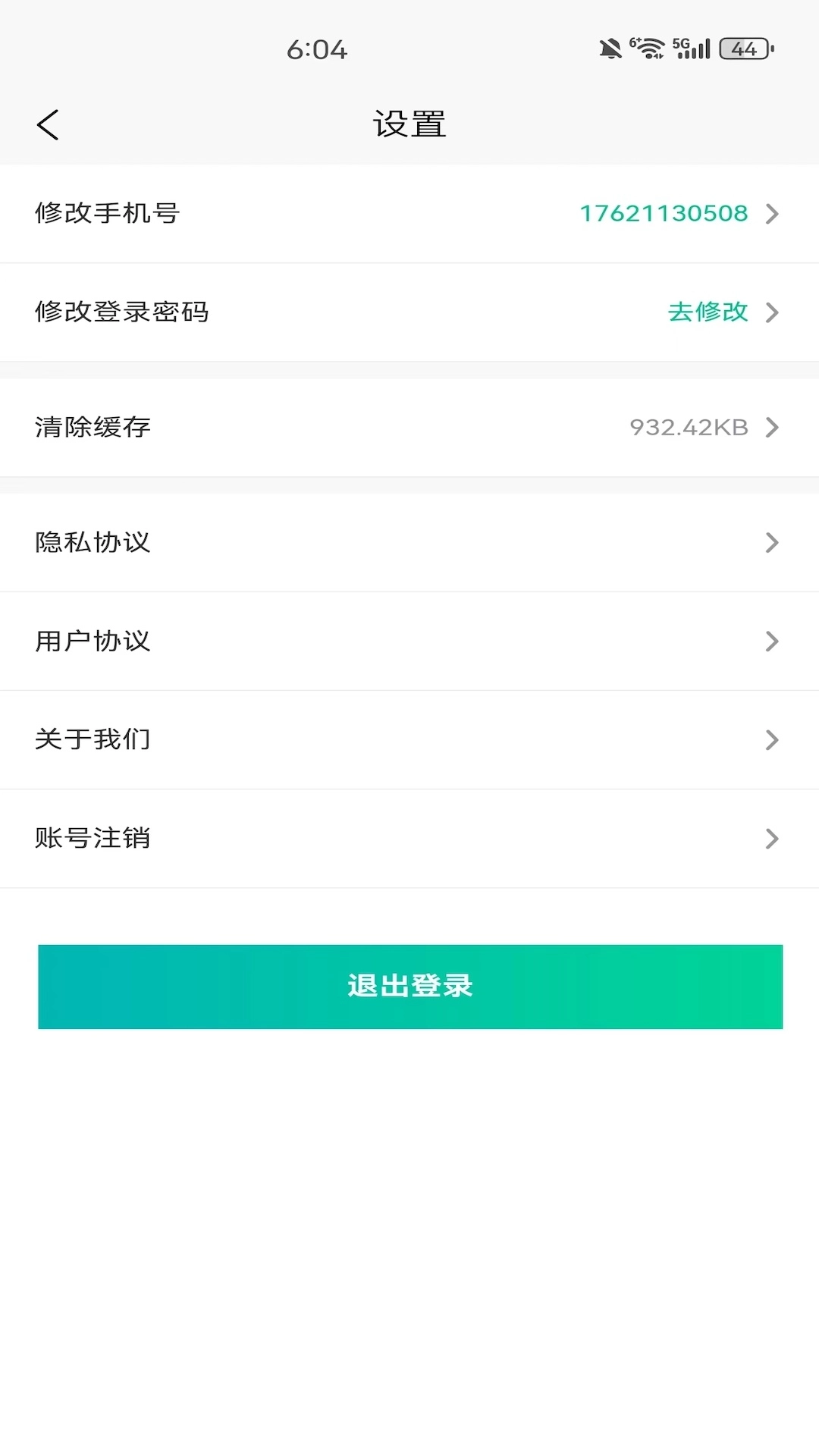This screenshot has height=1456, width=819.
Task: Click the cache size 932.42KB
Action: [x=689, y=427]
